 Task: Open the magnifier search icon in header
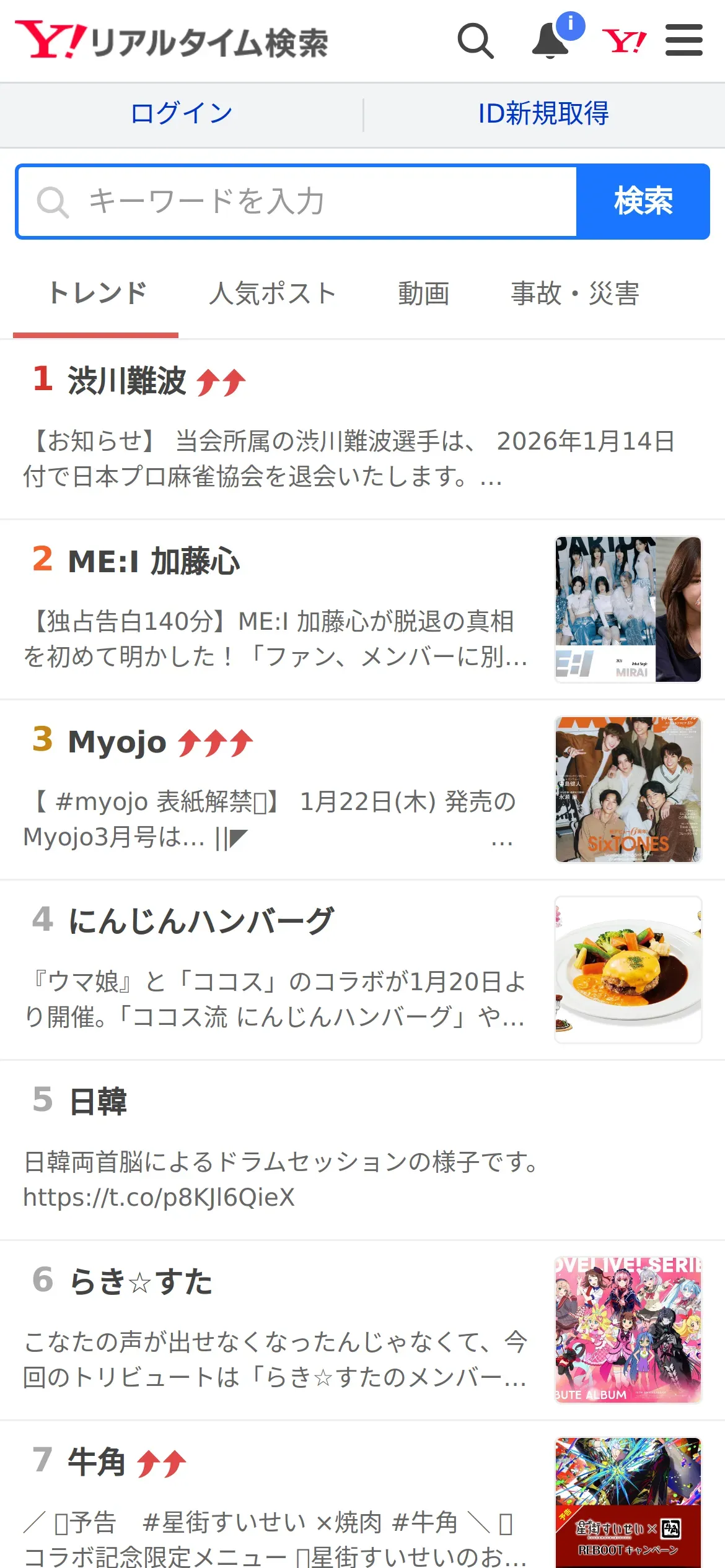coord(475,41)
